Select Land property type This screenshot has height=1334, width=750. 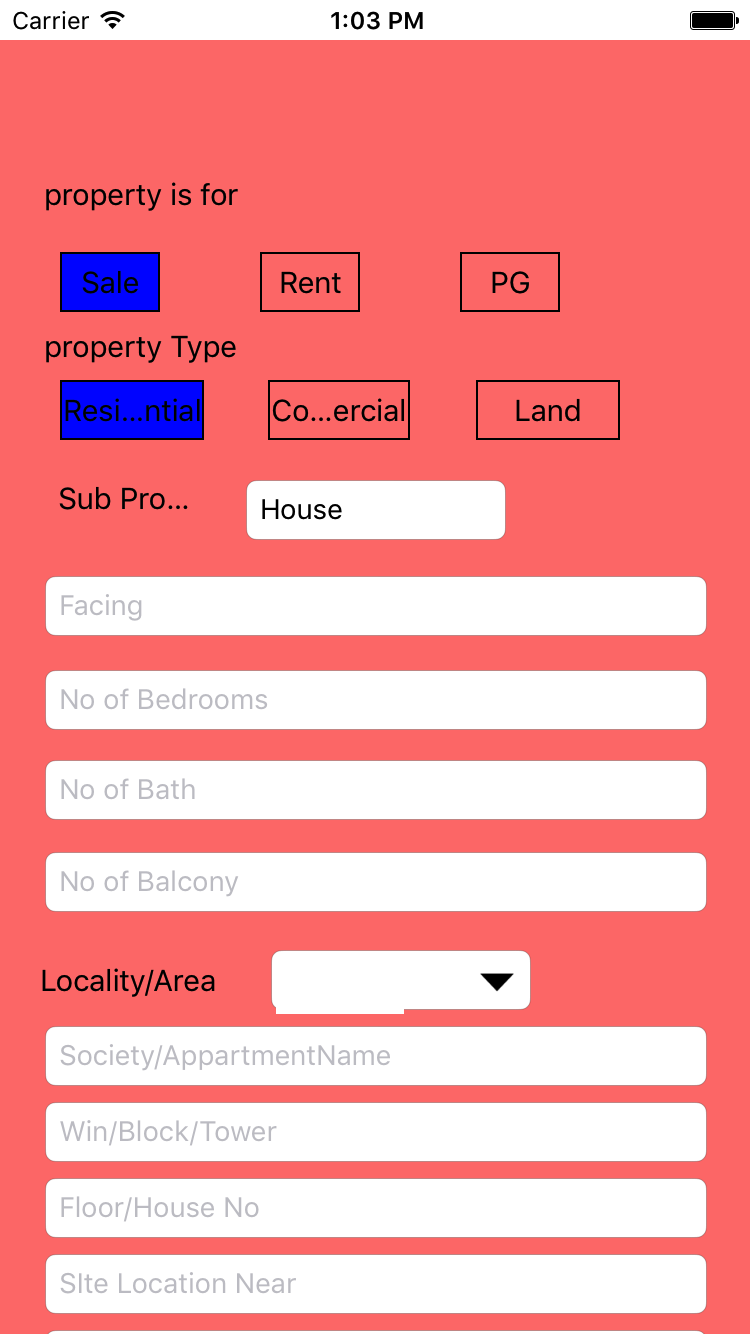pos(548,410)
